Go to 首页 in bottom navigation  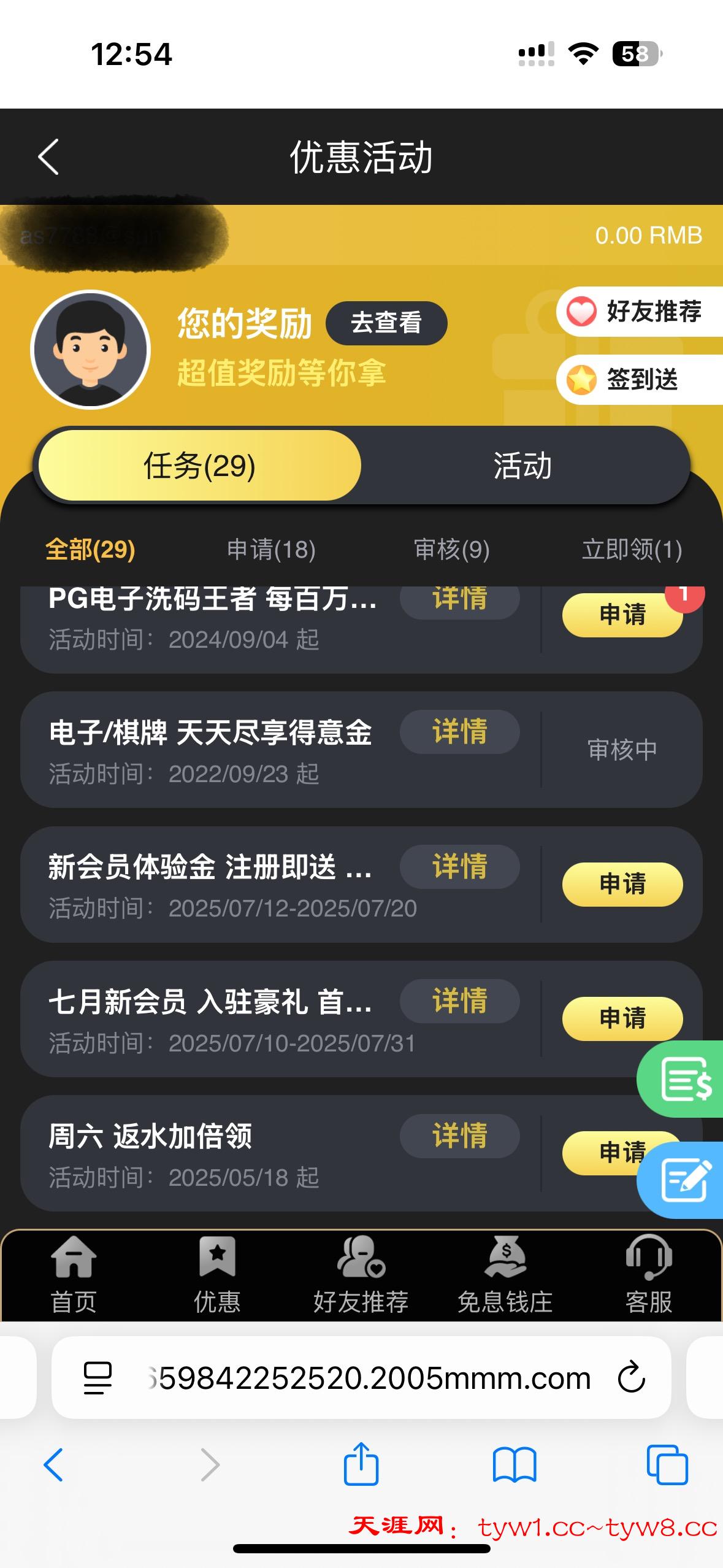tap(73, 1274)
